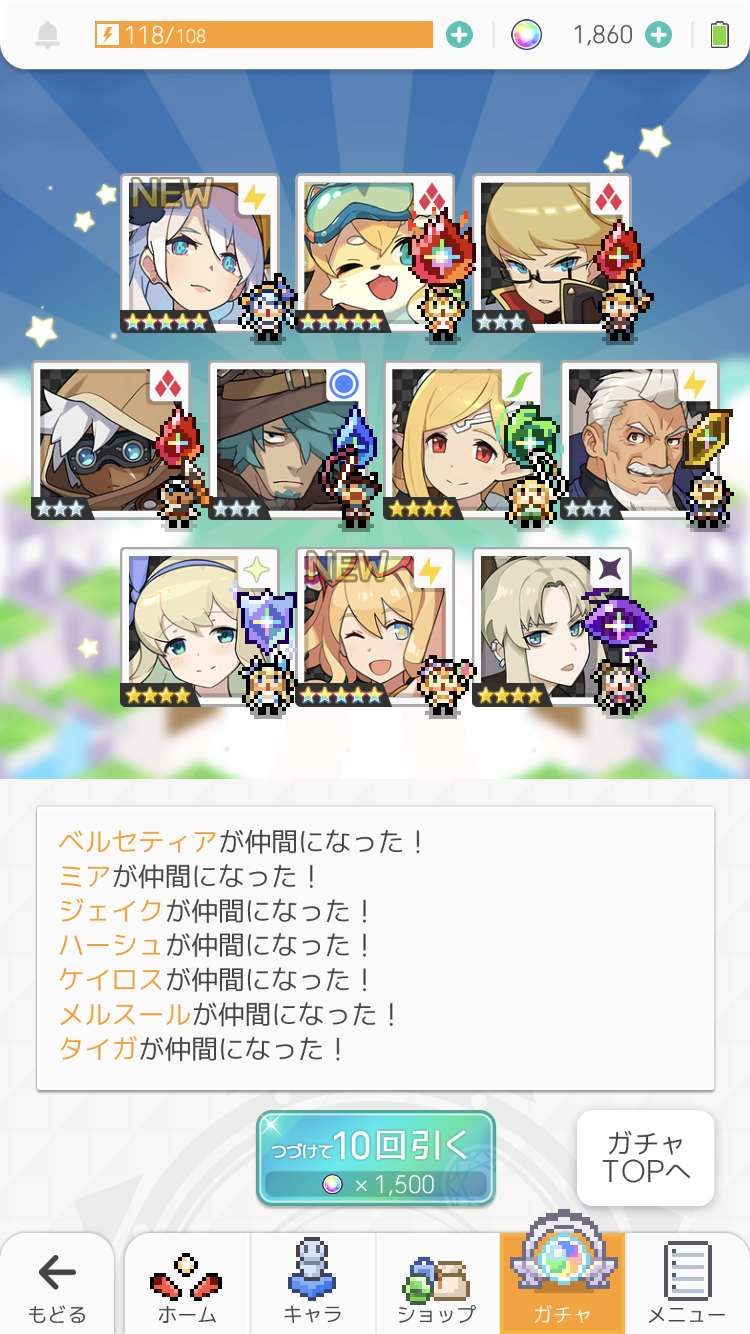View the fox character with goggles card
Viewport: 750px width, 1334px height.
tap(374, 253)
